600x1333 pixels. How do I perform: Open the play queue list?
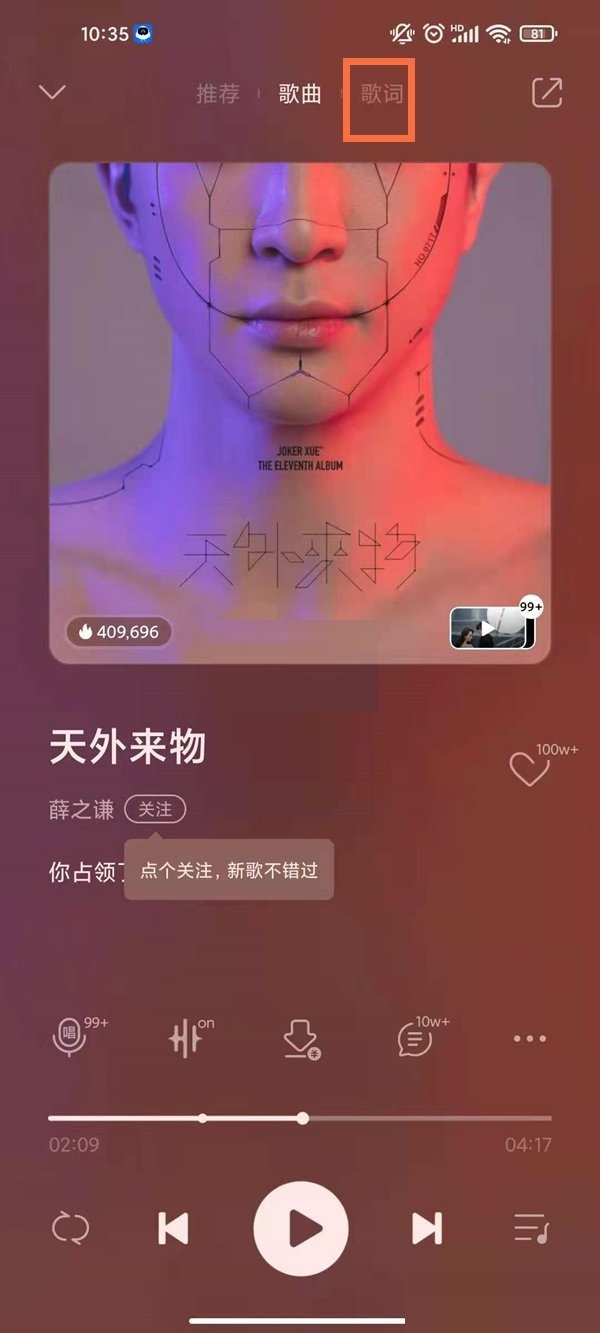click(531, 1228)
